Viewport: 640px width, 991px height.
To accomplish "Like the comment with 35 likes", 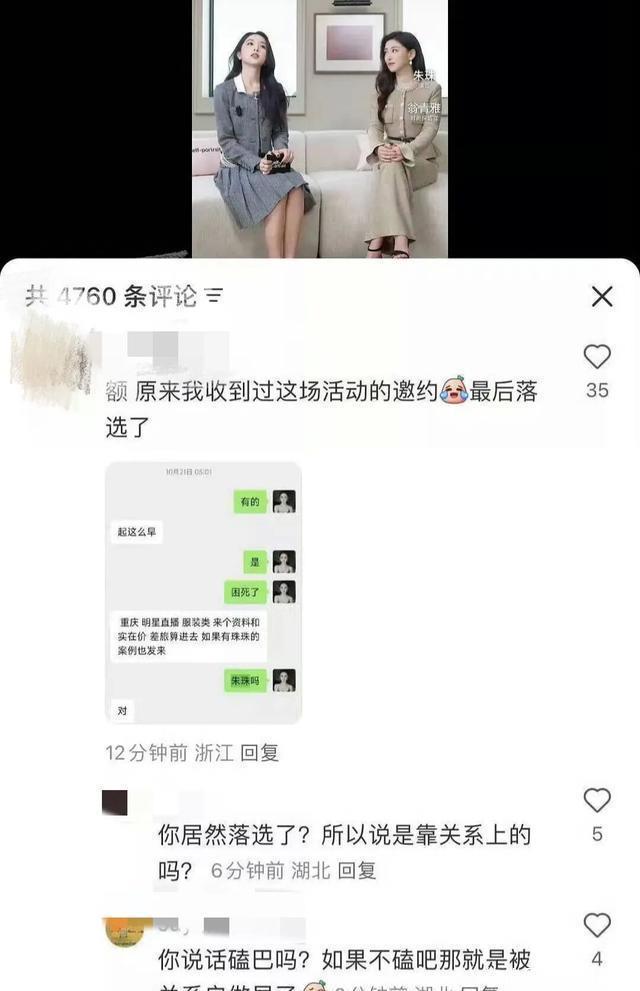I will click(597, 357).
